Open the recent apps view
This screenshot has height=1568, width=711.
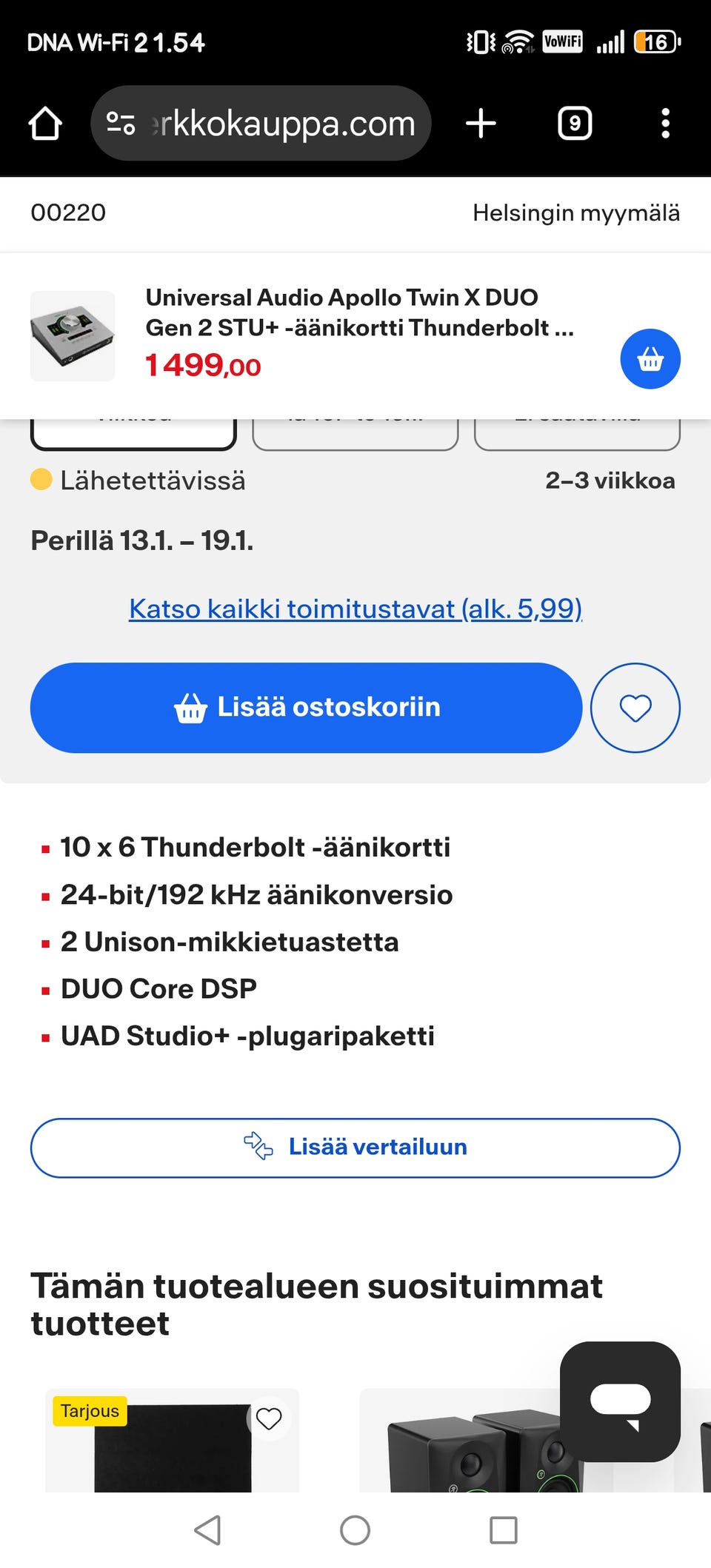point(504,1530)
